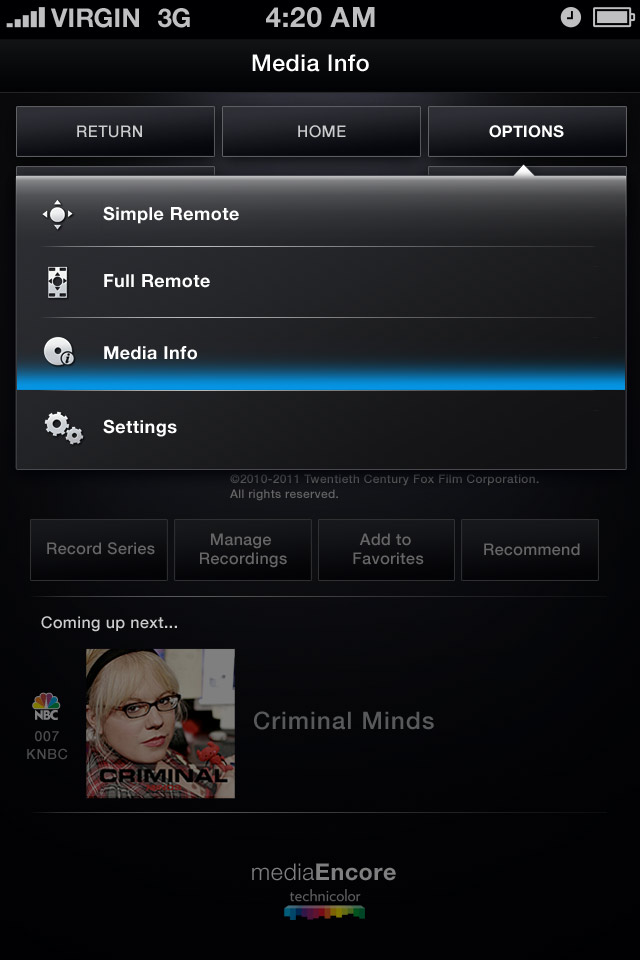Tap the RETURN button
Image resolution: width=640 pixels, height=960 pixels.
click(115, 132)
